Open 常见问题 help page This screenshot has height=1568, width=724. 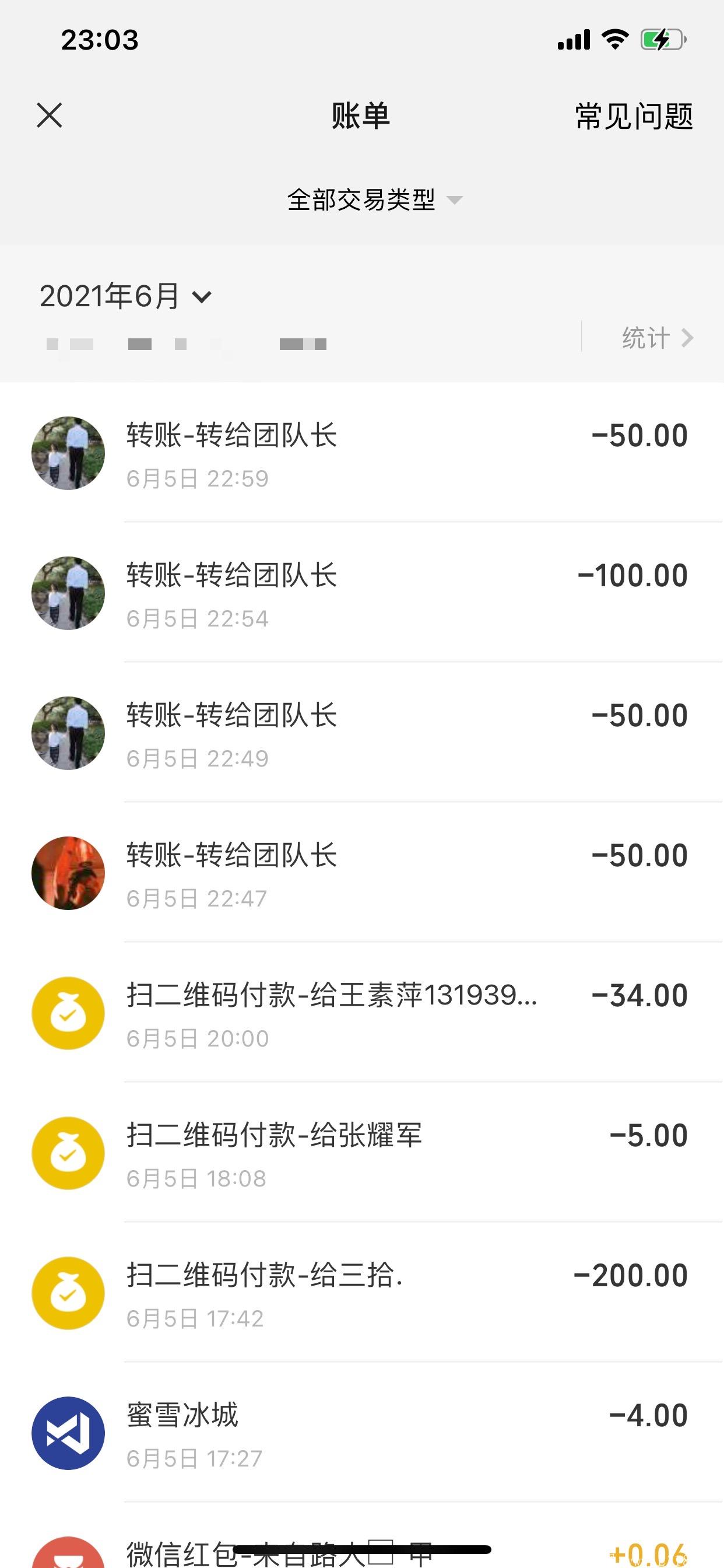(x=633, y=116)
